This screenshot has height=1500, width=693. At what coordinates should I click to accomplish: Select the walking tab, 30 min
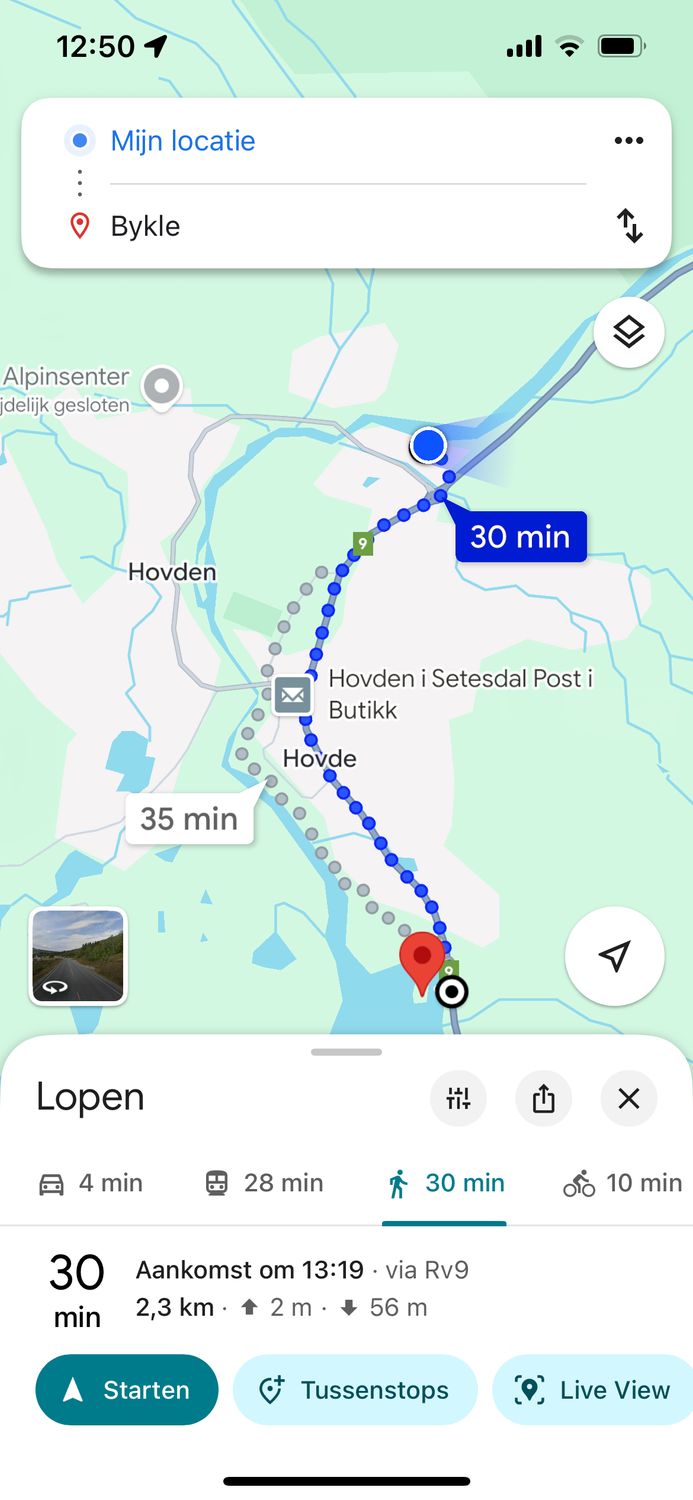click(x=445, y=1184)
